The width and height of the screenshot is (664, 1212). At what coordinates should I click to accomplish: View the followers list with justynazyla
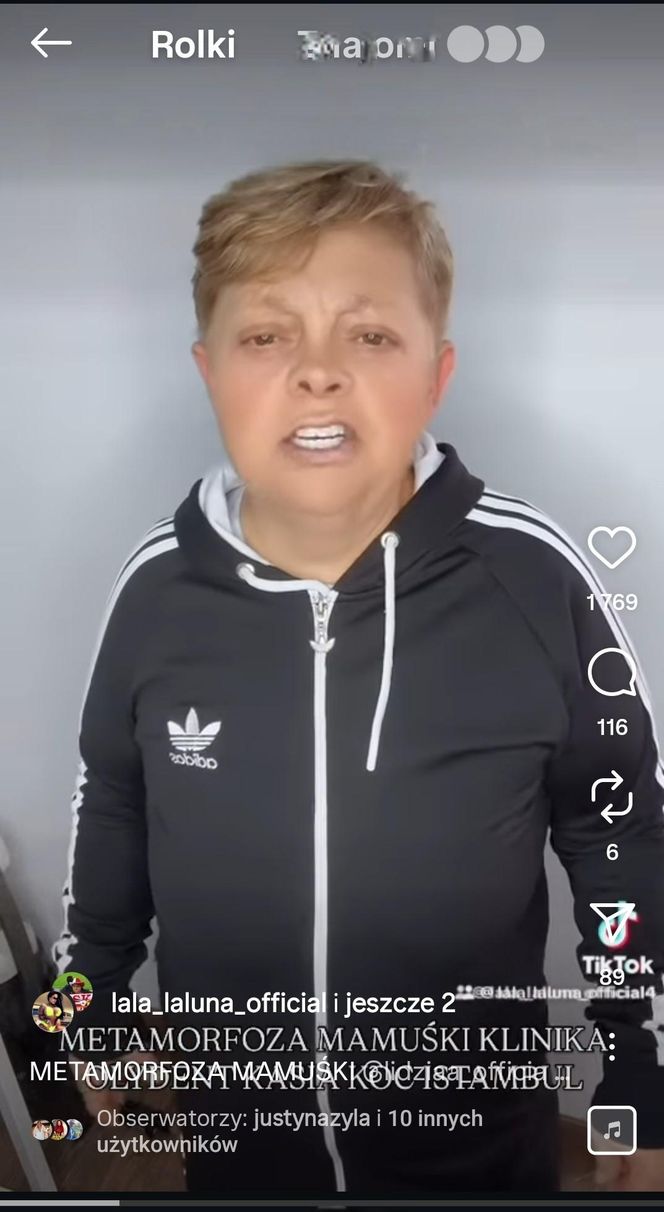(289, 1131)
